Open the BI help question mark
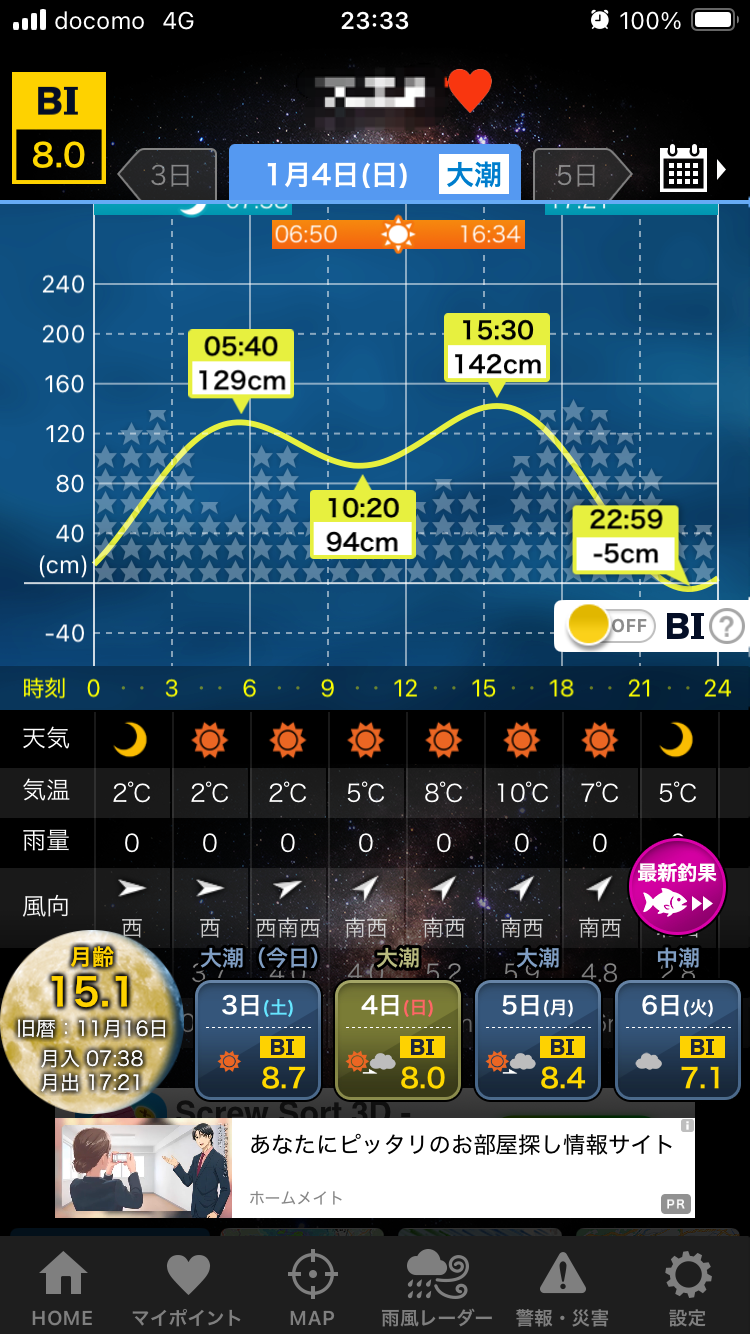The height and width of the screenshot is (1334, 750). click(x=727, y=626)
